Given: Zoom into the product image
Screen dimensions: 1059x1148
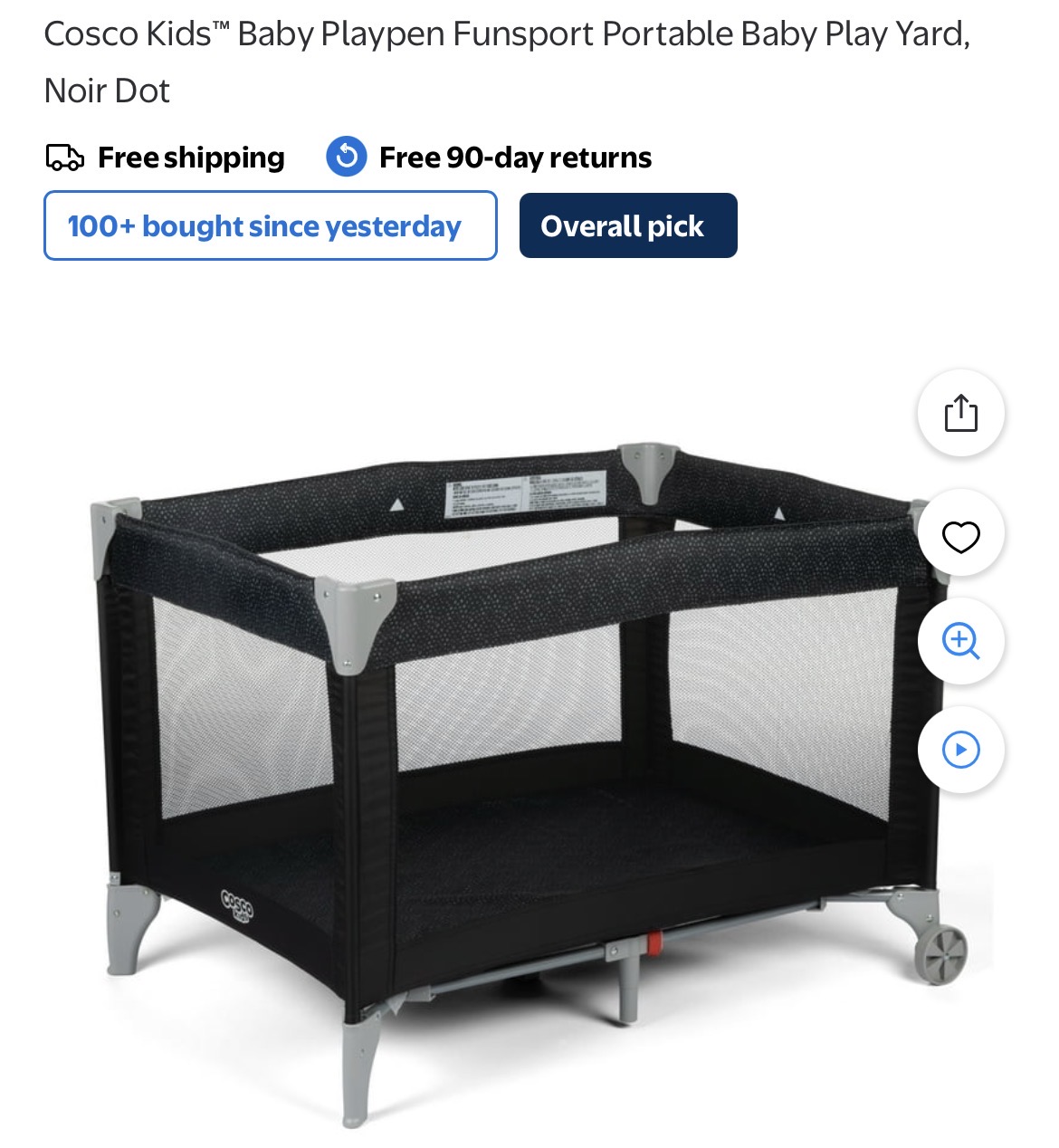Looking at the screenshot, I should (960, 641).
